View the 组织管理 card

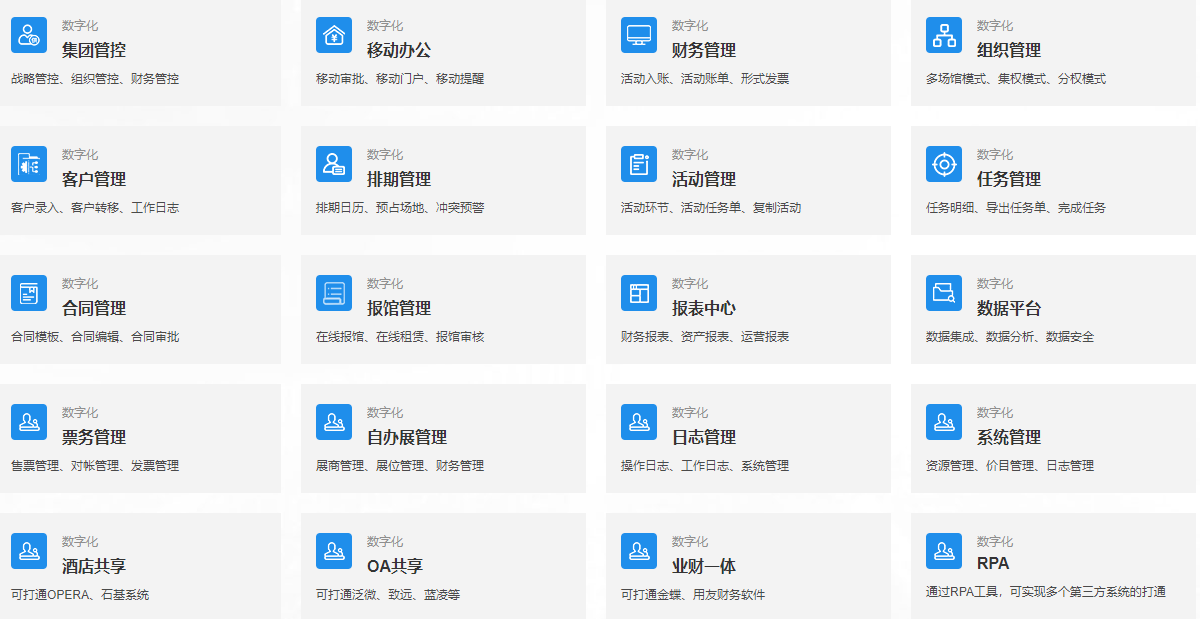click(x=1009, y=50)
